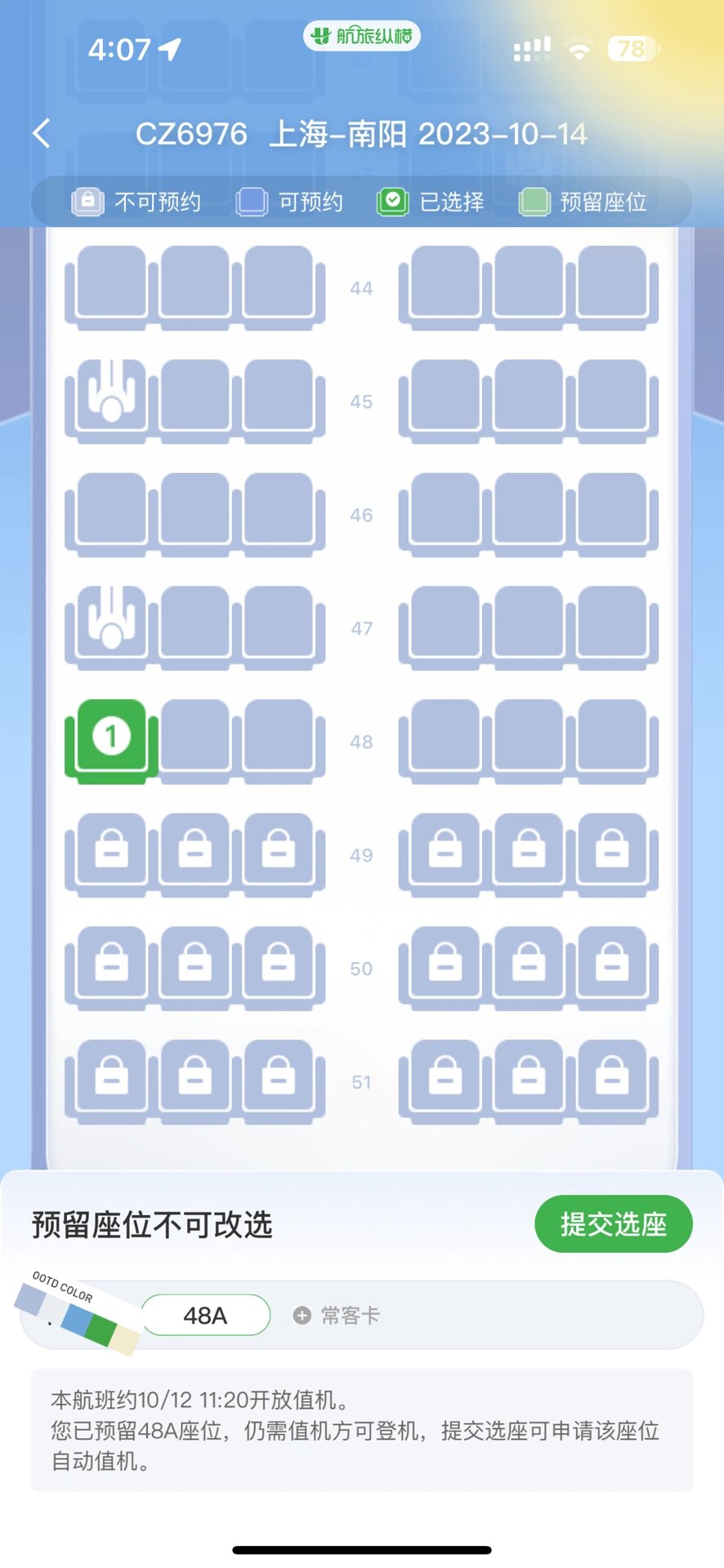Tap the bassinet seat in row 47
This screenshot has width=724, height=1568.
coord(111,625)
